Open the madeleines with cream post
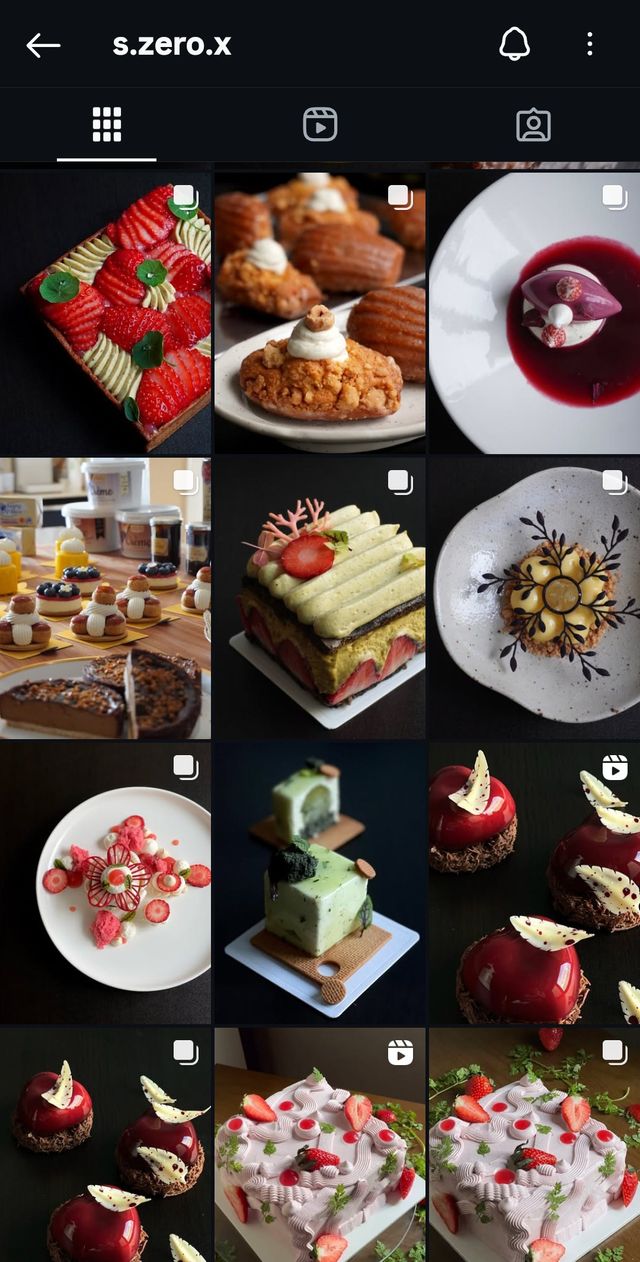Viewport: 640px width, 1262px height. pos(320,312)
